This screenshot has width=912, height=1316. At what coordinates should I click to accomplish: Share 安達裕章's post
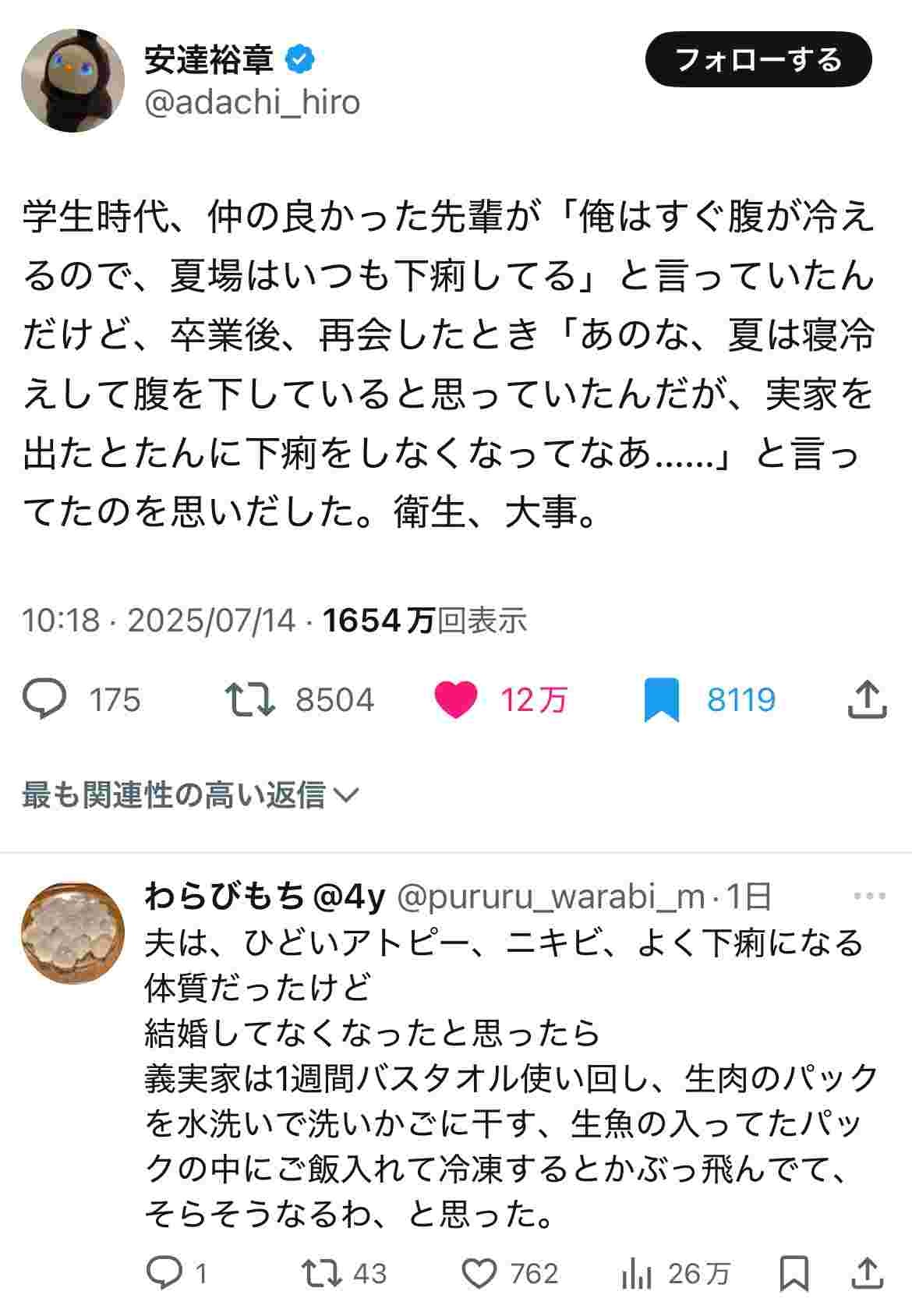867,699
